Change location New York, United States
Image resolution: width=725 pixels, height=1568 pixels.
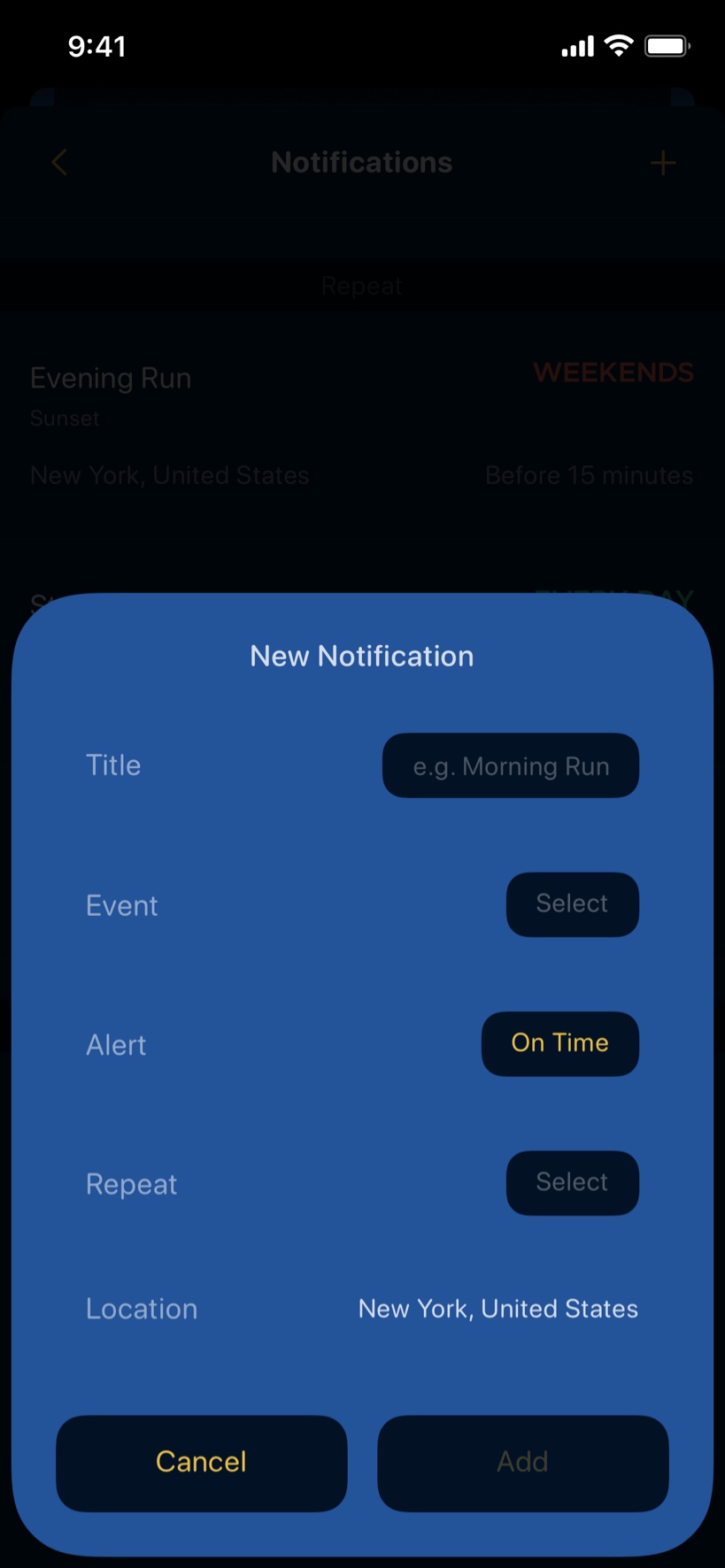[498, 1309]
